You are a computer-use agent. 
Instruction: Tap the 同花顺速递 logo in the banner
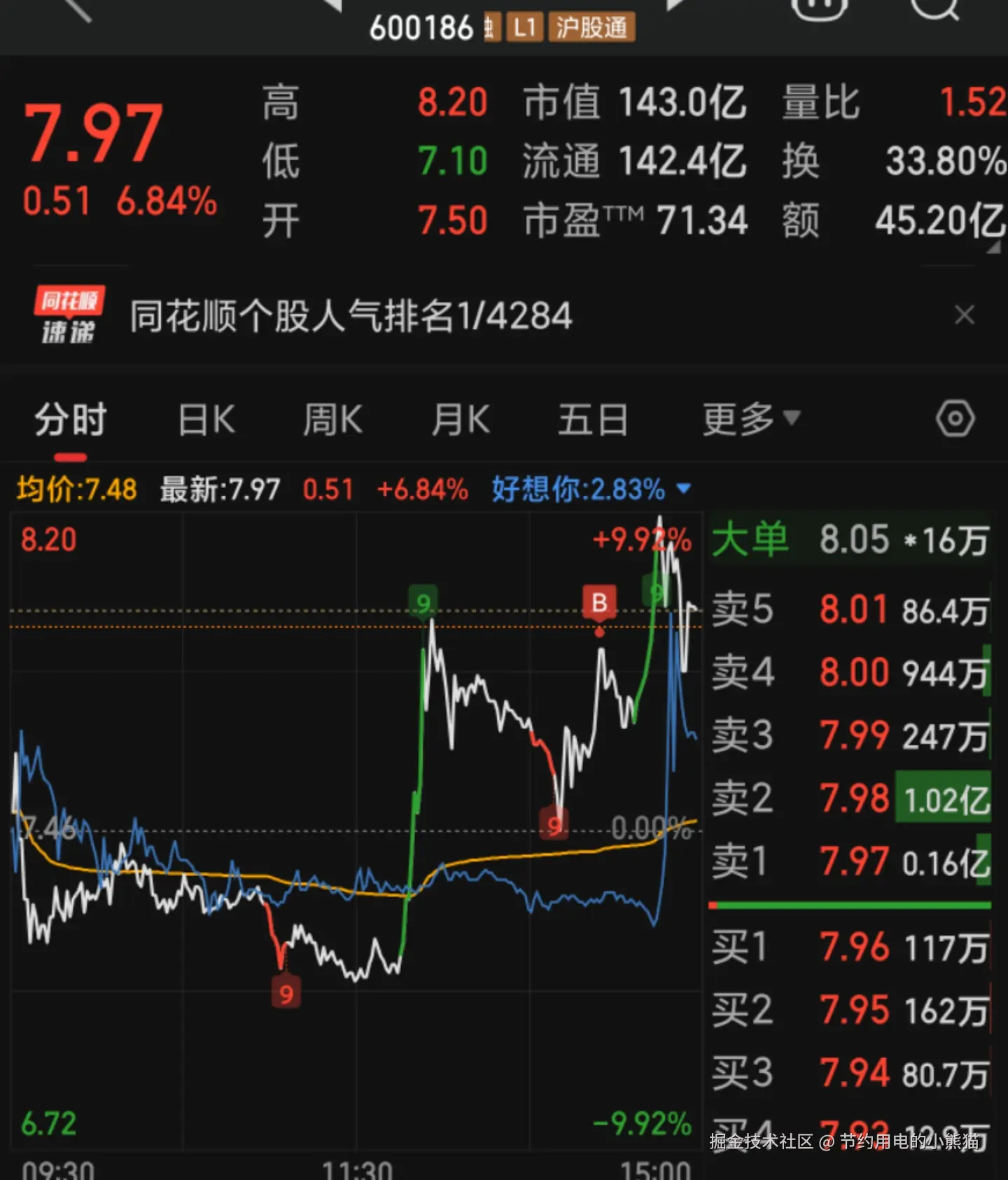click(70, 313)
